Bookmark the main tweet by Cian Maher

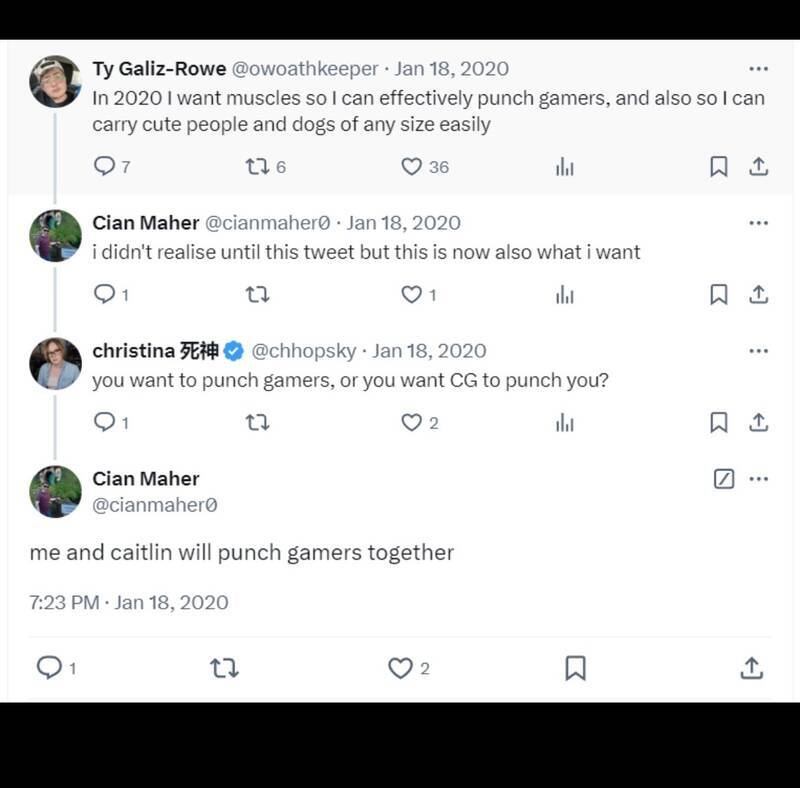(575, 667)
